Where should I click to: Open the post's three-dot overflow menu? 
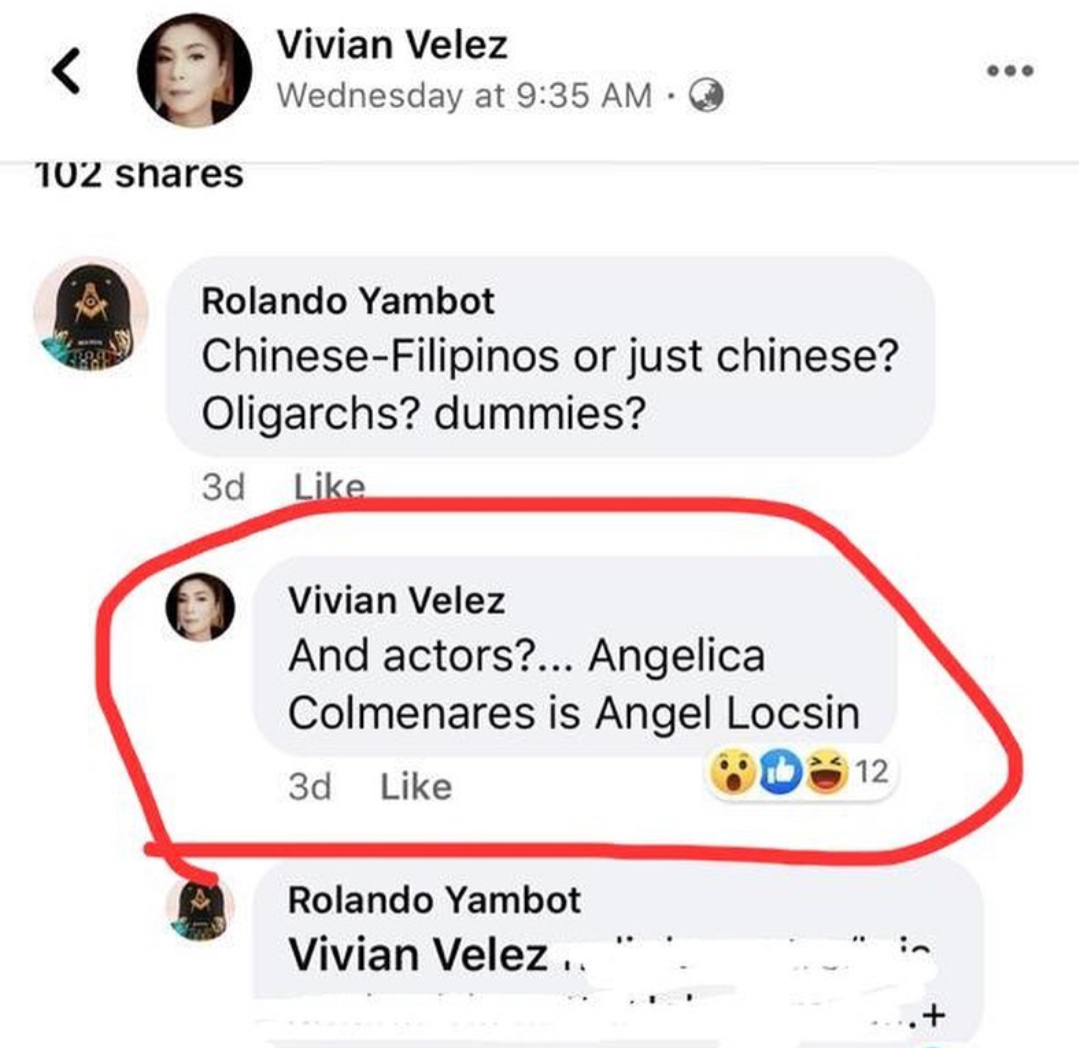tap(1008, 71)
